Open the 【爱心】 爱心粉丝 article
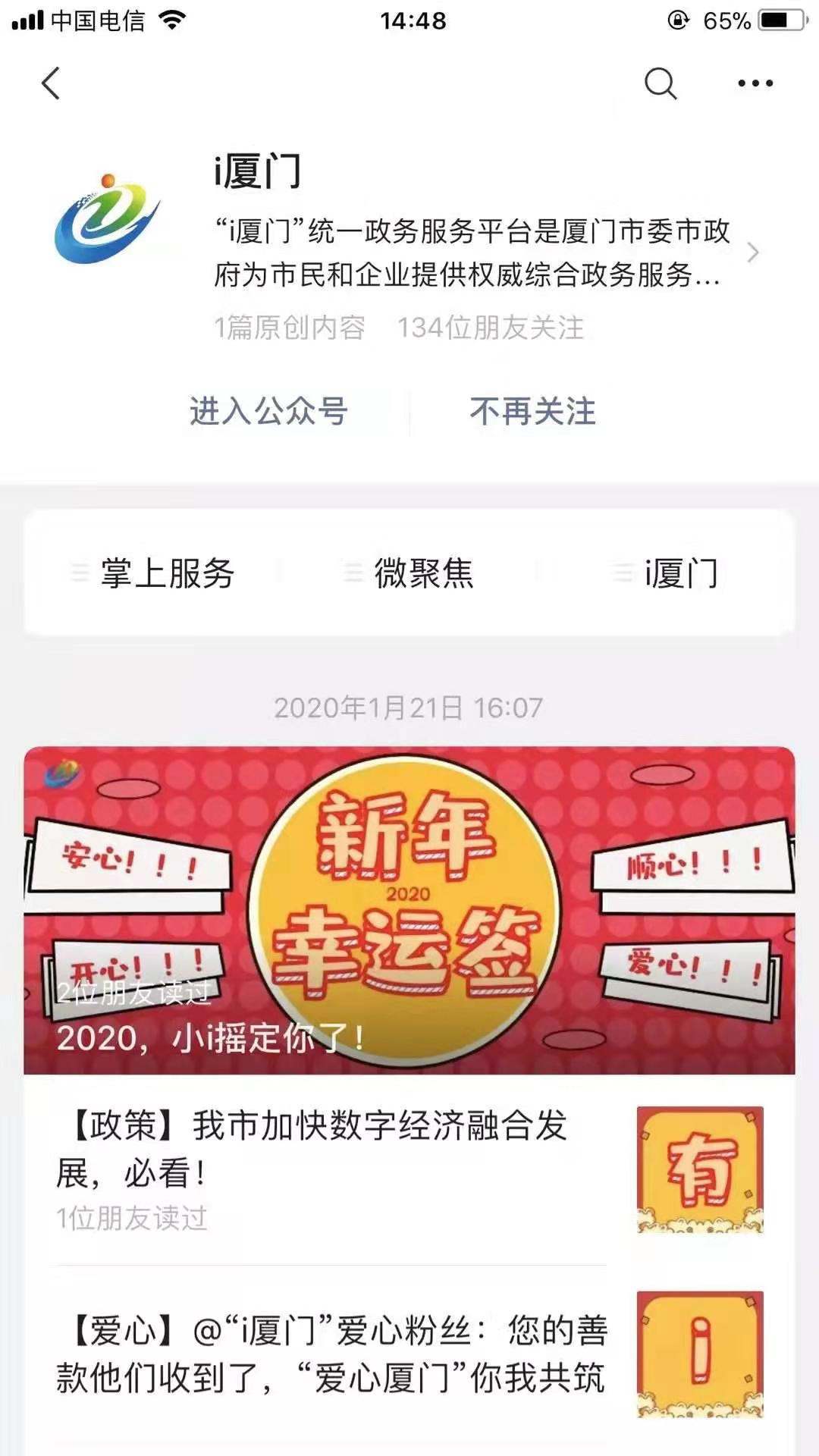This screenshot has height=1456, width=819. point(331,1354)
